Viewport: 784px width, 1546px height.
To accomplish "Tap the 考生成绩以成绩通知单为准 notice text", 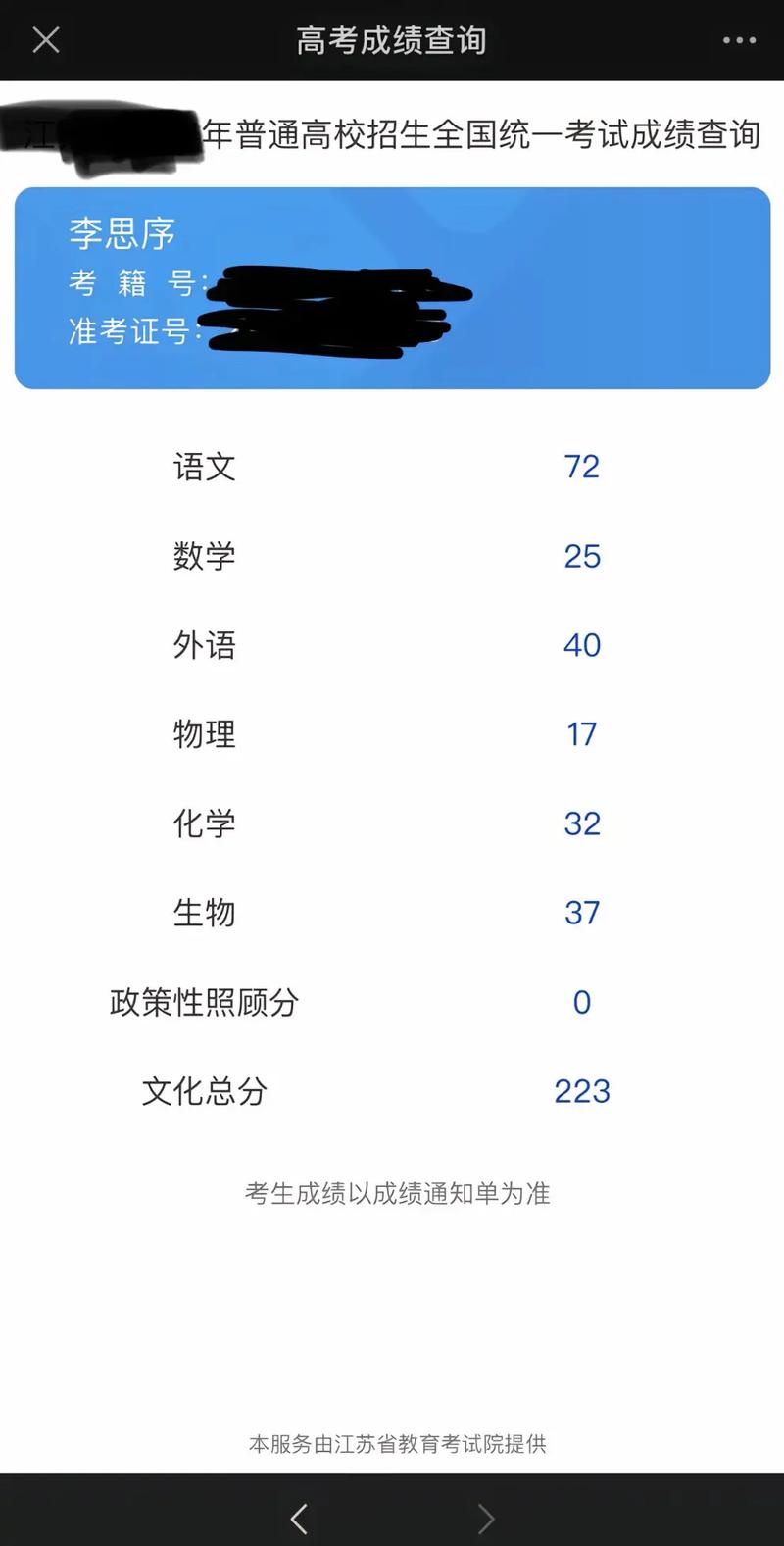I will click(399, 1195).
